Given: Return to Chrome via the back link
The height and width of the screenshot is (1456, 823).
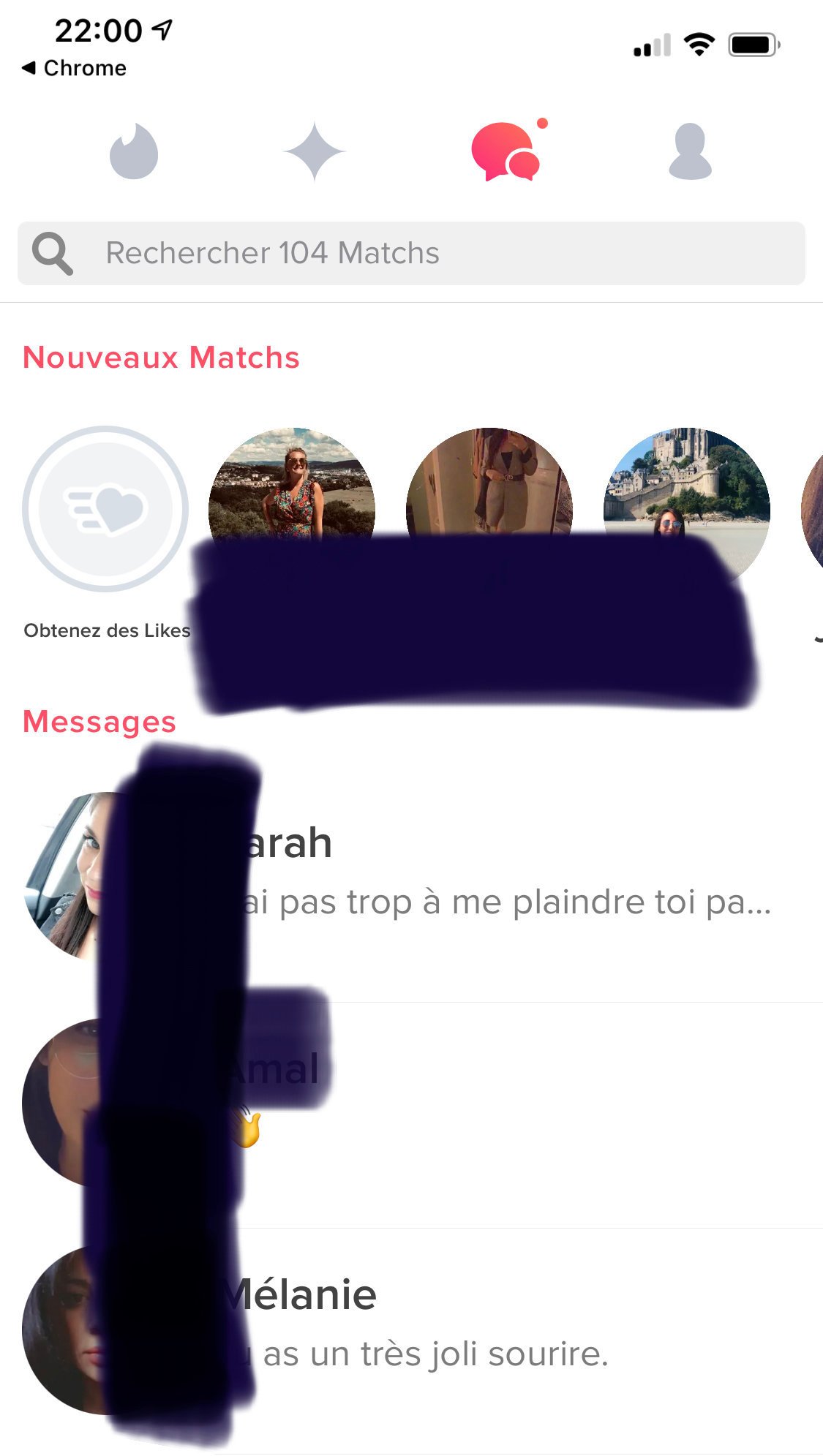Looking at the screenshot, I should pos(74,68).
